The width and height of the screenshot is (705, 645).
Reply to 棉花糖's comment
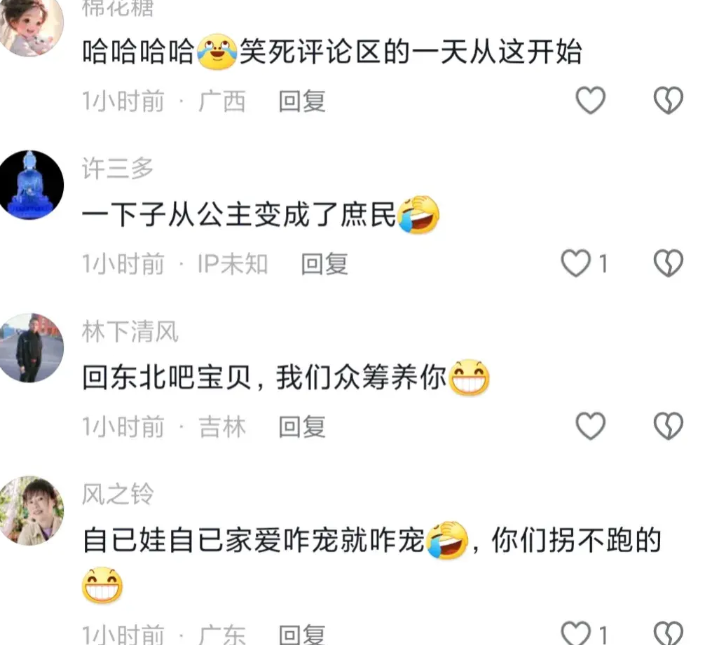(x=302, y=101)
